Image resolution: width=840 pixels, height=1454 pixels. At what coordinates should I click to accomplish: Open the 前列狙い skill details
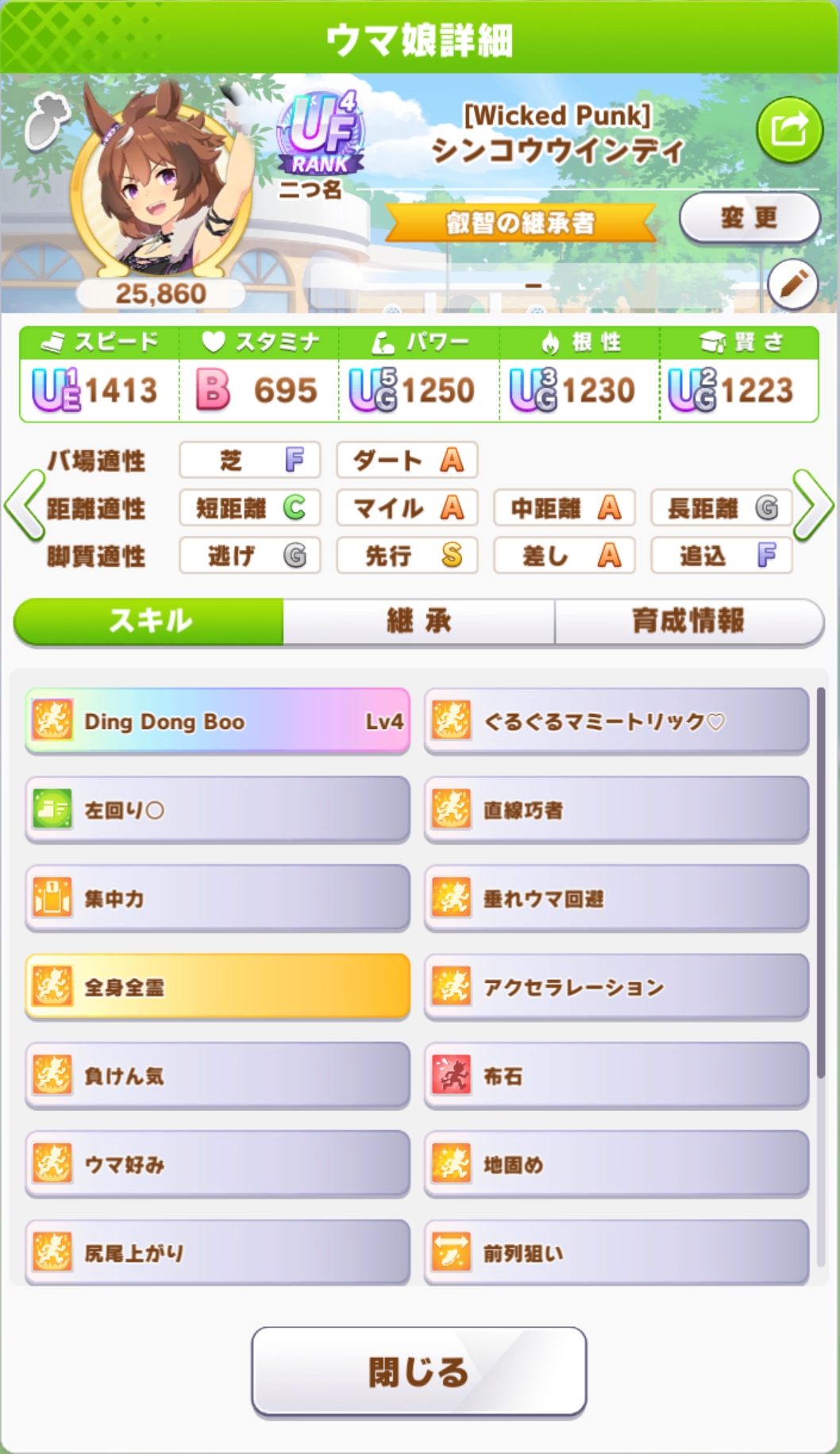tap(616, 1252)
